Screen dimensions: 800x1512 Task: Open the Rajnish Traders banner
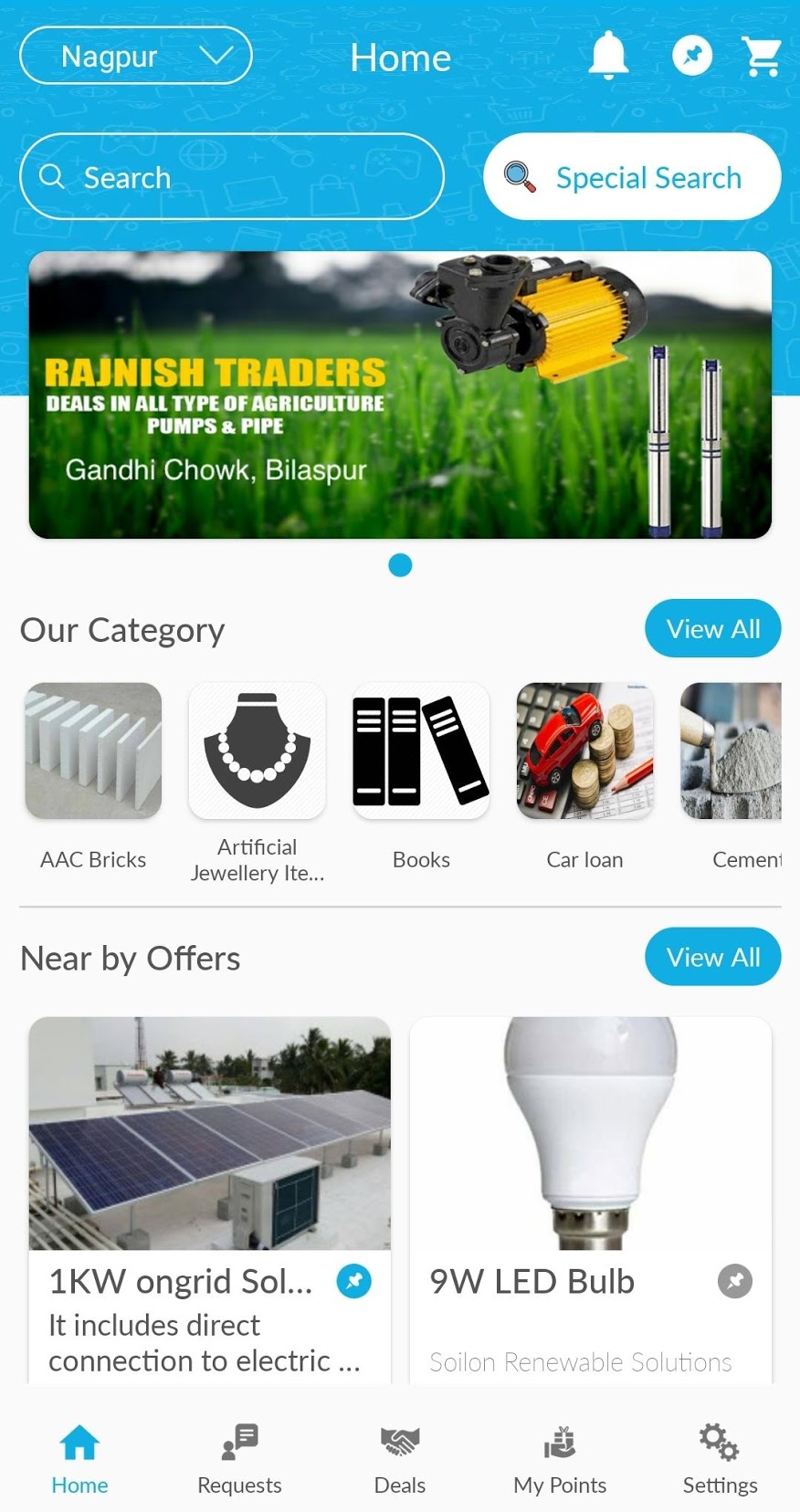pos(400,394)
